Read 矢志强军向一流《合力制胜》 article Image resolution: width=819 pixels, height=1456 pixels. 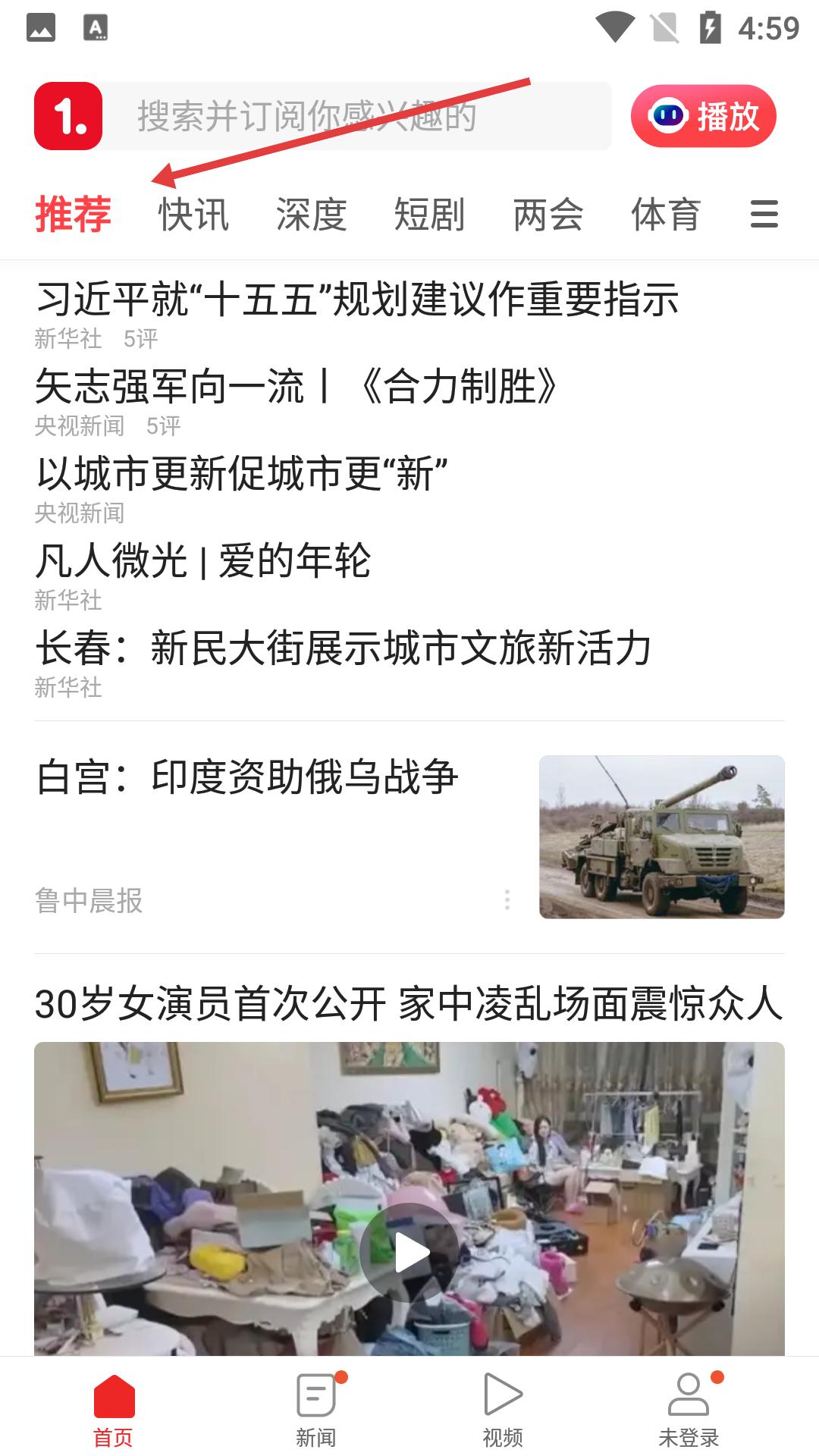pos(296,387)
